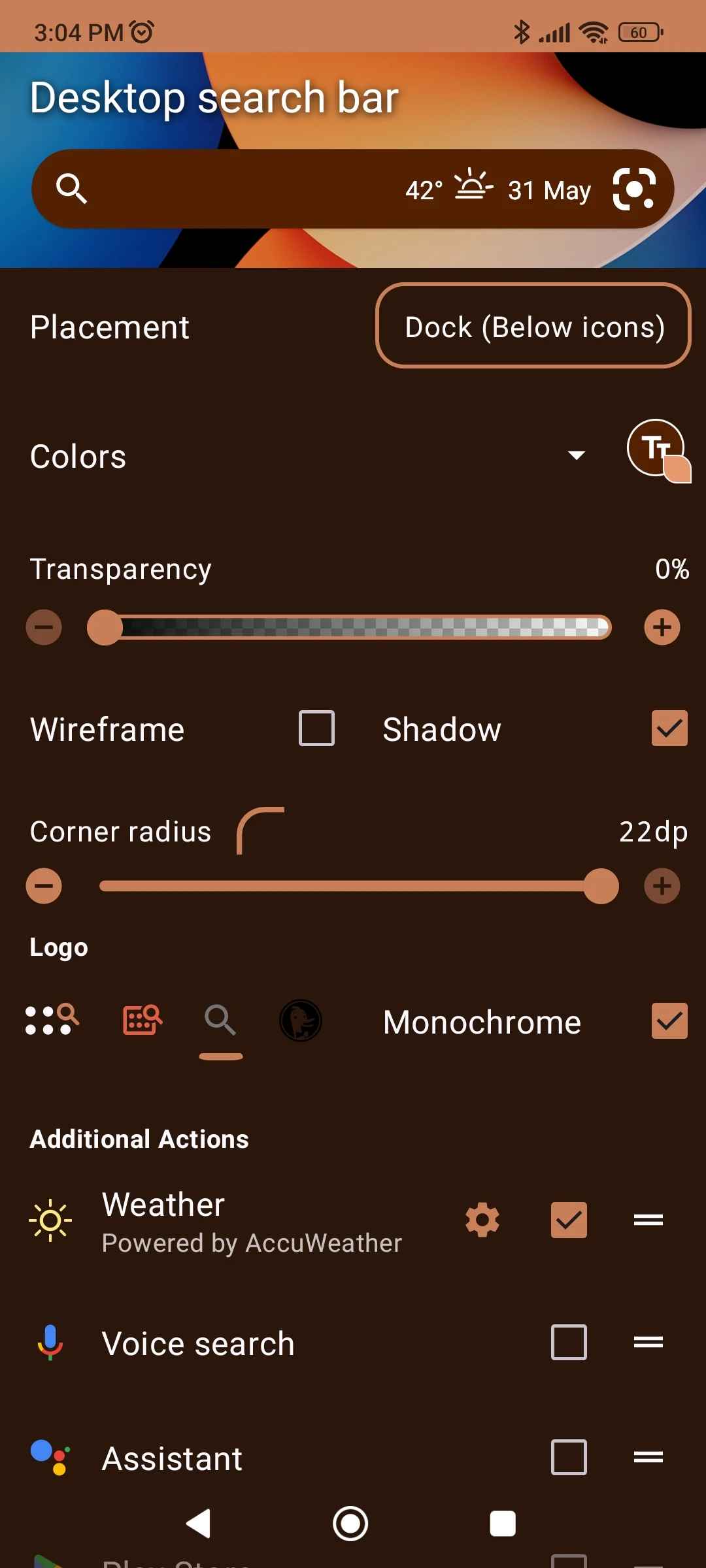
Task: Select the orange calendar search logo
Action: pos(143,1019)
